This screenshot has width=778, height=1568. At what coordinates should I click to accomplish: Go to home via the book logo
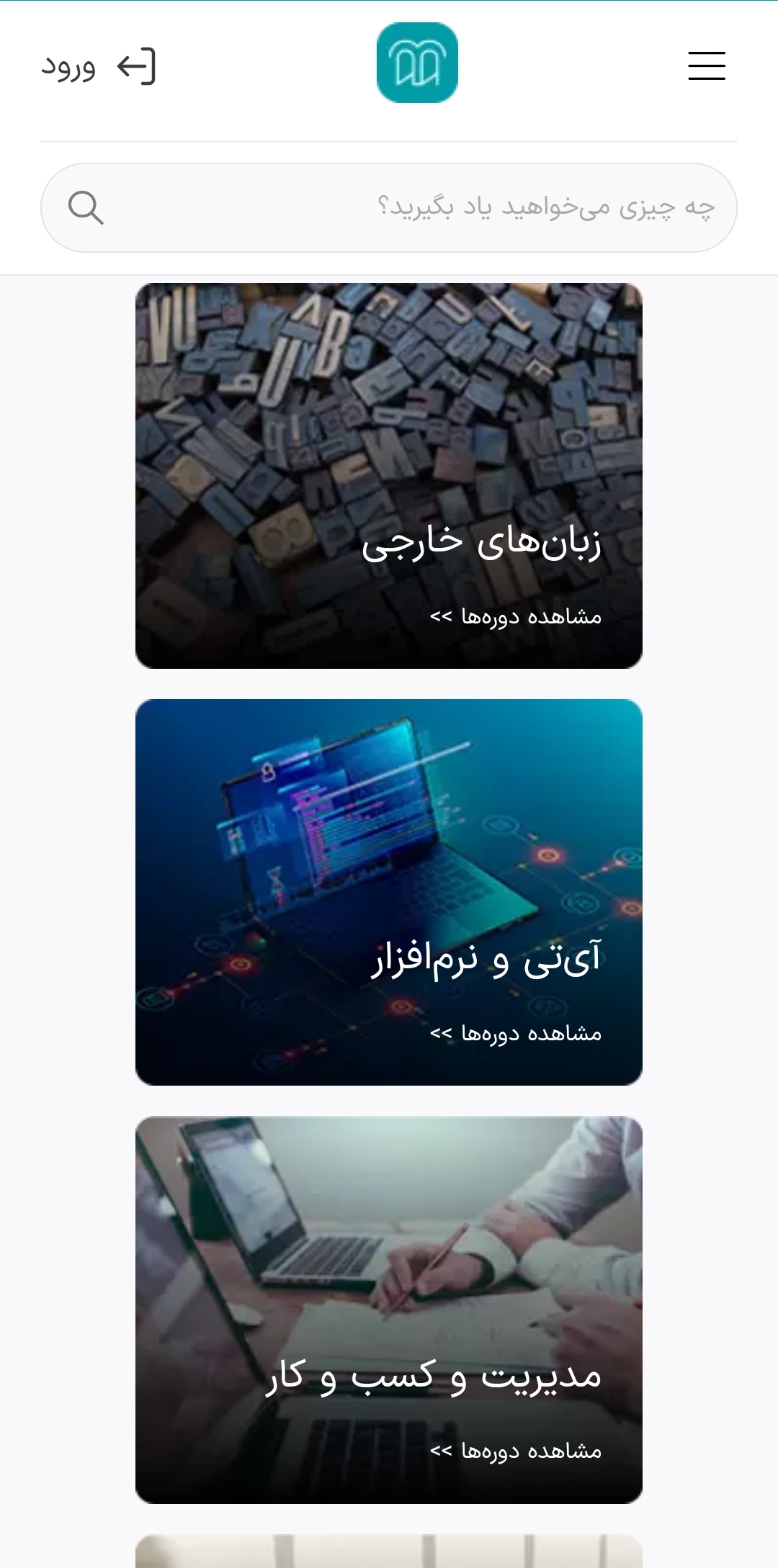pyautogui.click(x=417, y=63)
